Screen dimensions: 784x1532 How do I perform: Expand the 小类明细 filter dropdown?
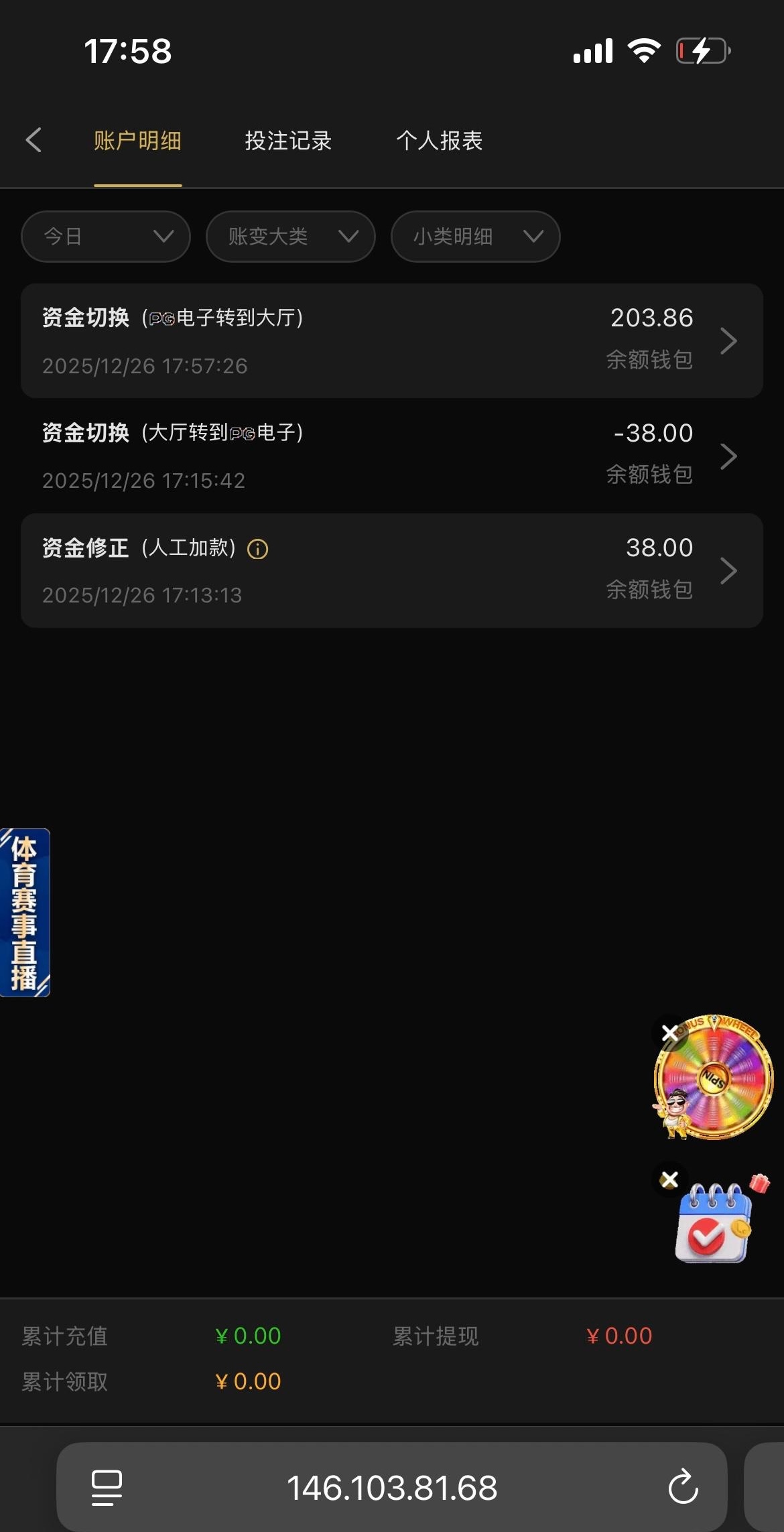(x=475, y=237)
